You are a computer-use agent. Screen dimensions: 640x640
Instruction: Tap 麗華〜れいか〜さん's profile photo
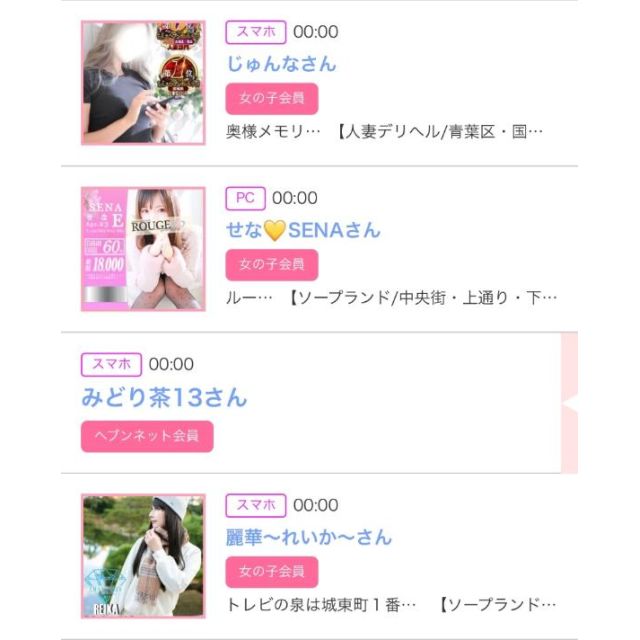click(143, 555)
